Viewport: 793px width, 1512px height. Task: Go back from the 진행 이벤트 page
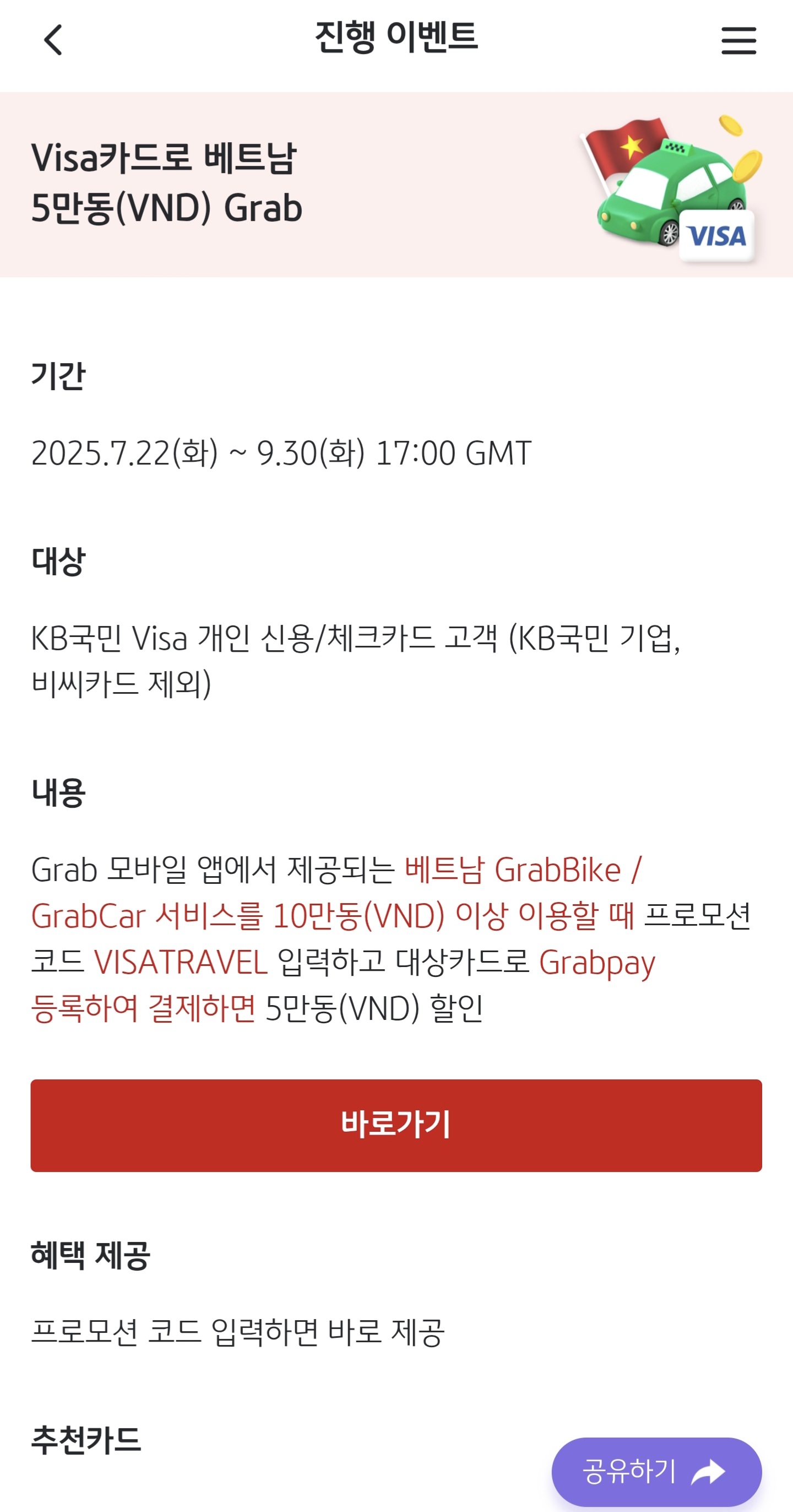(x=53, y=40)
